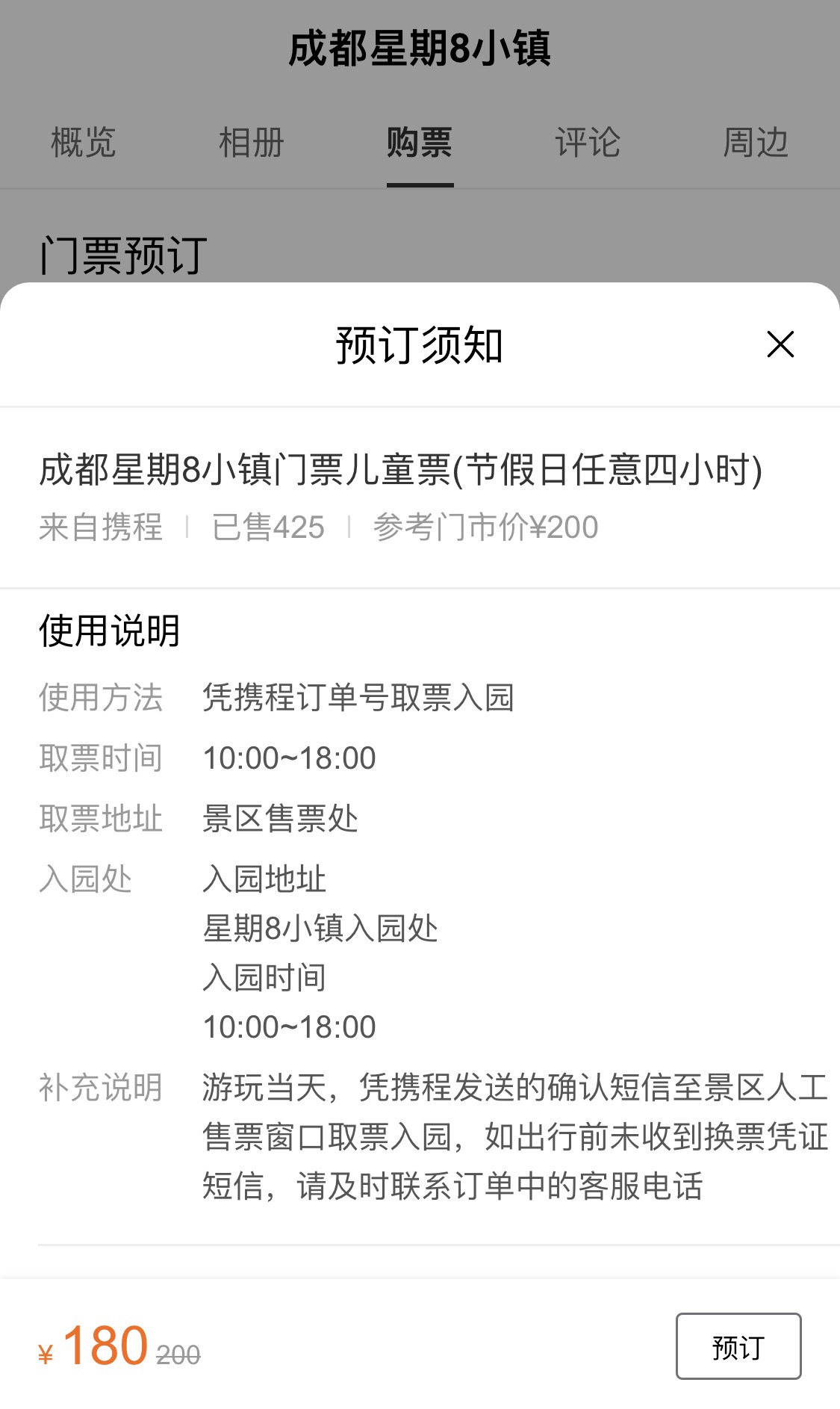Open the 相册 tab
840x1409 pixels.
tap(252, 142)
